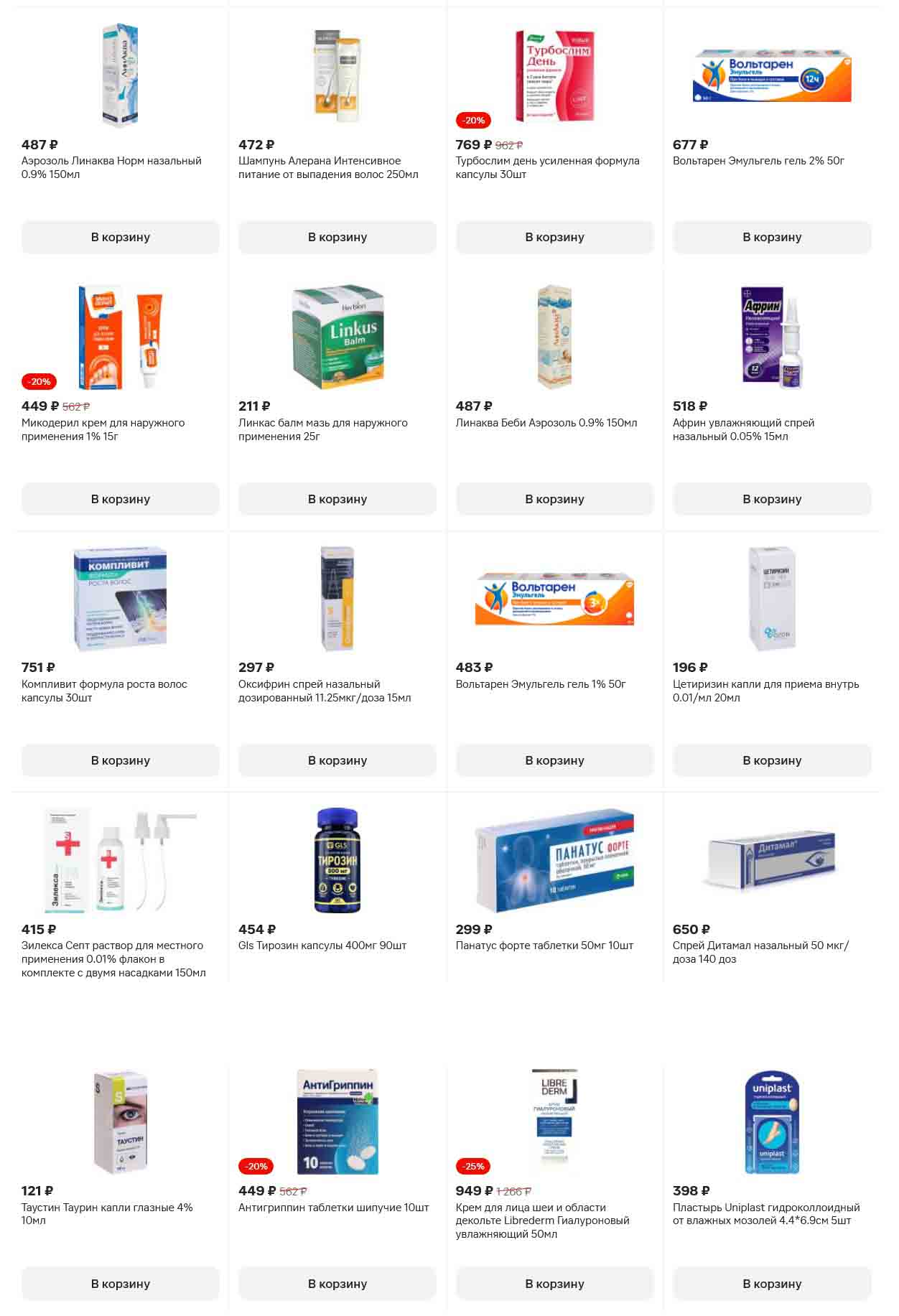Open Gls Тирозин капсулы product card
This screenshot has height=1316, width=899.
322,946
